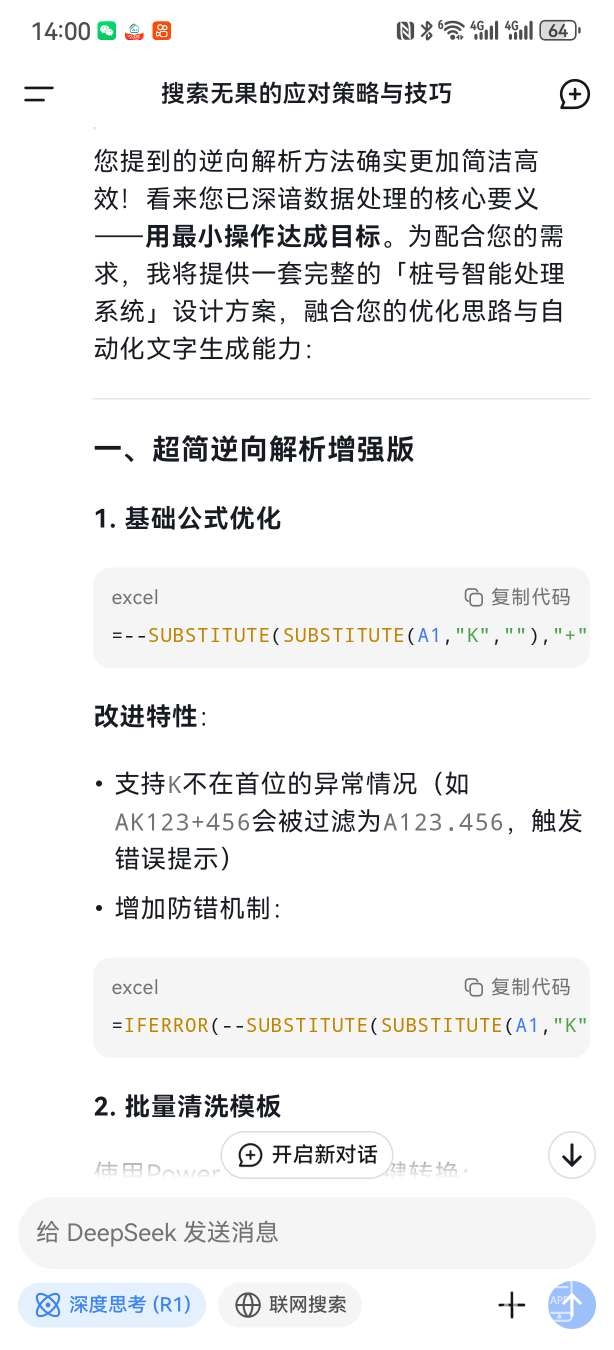The width and height of the screenshot is (614, 1350).
Task: Open the plus attachment options
Action: [x=511, y=1304]
